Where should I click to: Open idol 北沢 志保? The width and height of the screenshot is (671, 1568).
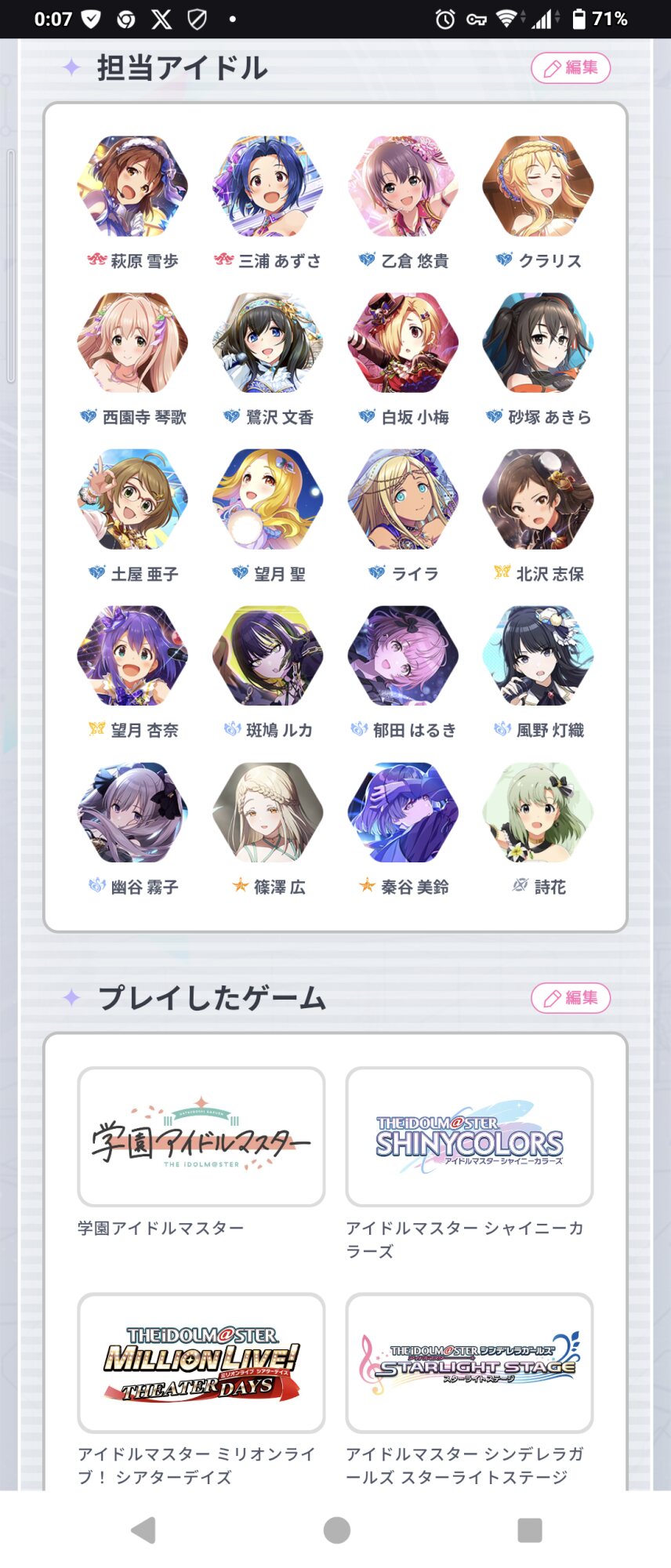539,499
